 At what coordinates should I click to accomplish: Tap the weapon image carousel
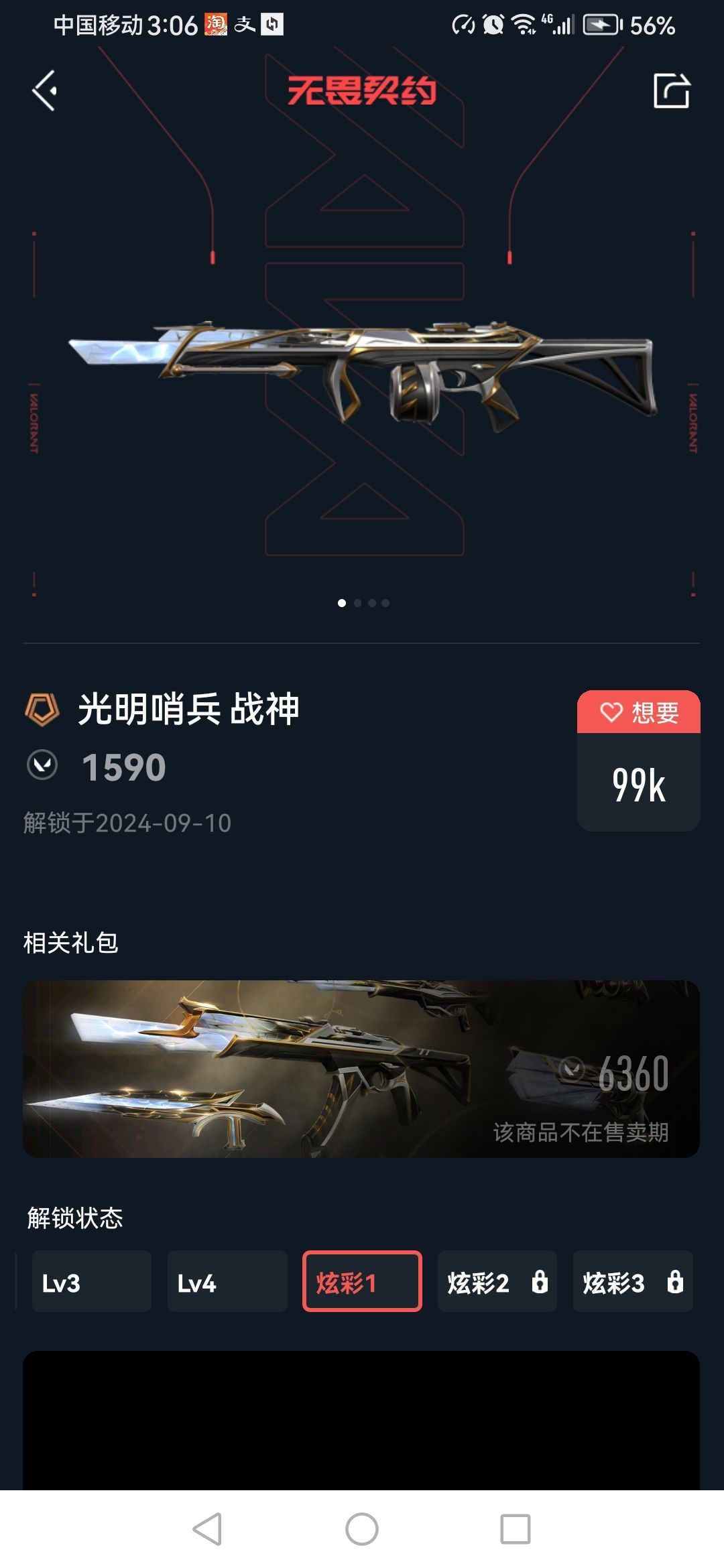[x=362, y=375]
